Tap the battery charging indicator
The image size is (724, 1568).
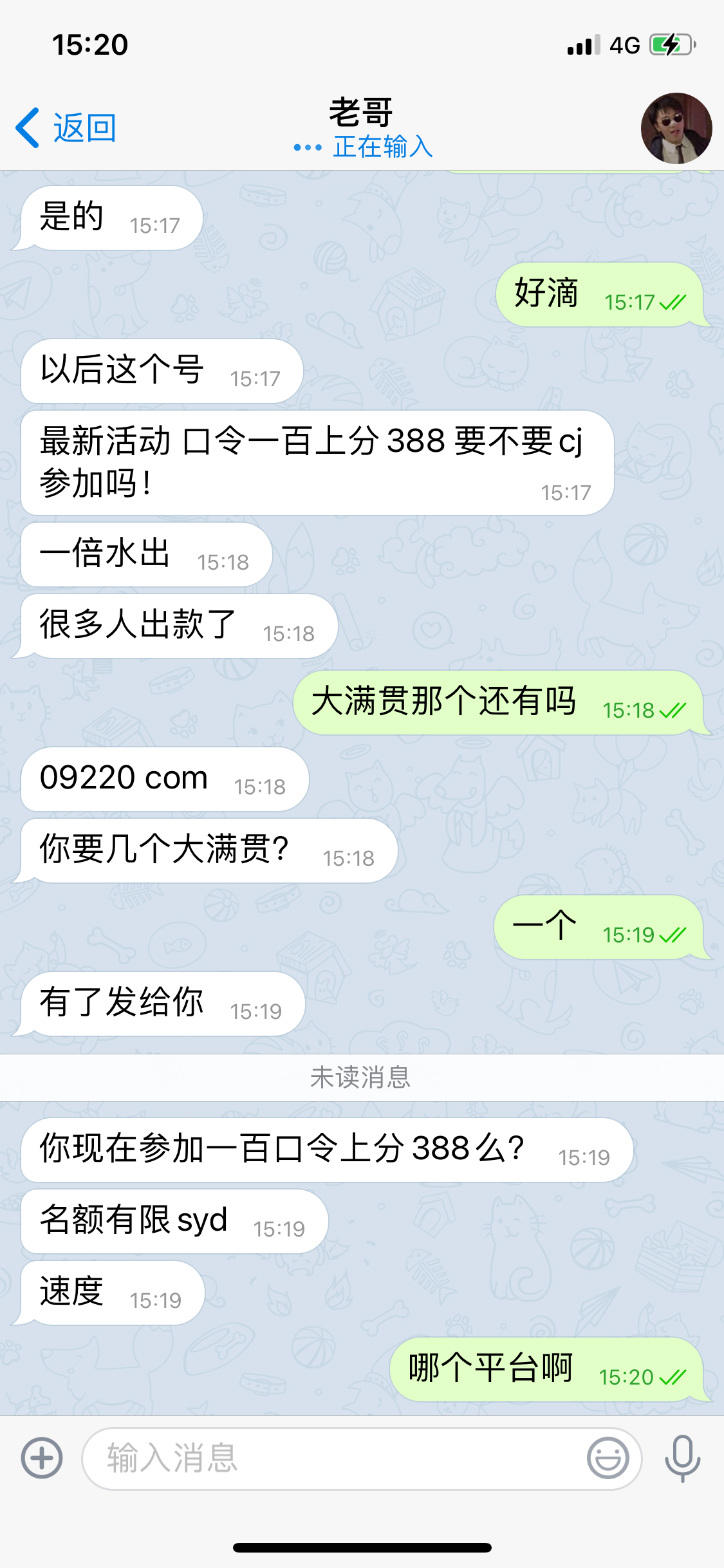(x=669, y=44)
